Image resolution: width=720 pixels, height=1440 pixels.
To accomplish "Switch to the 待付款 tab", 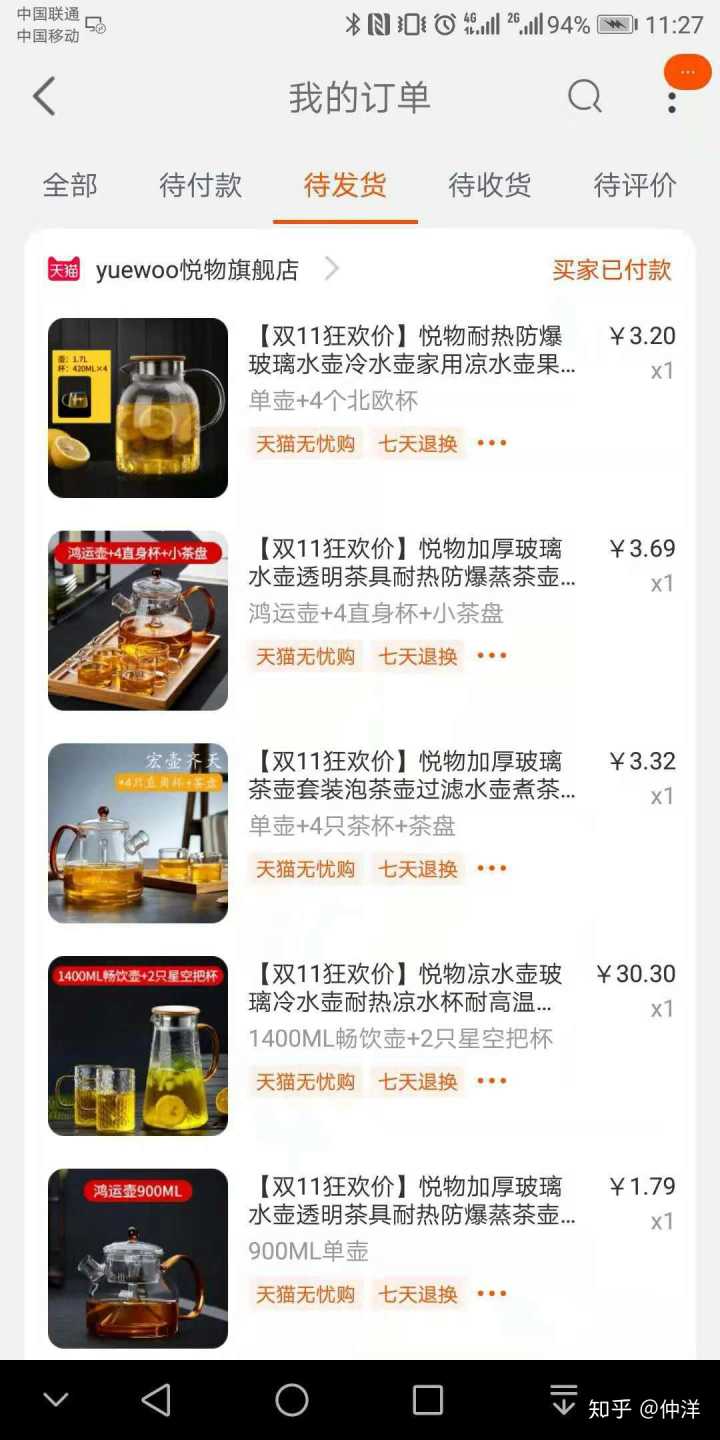I will point(200,185).
